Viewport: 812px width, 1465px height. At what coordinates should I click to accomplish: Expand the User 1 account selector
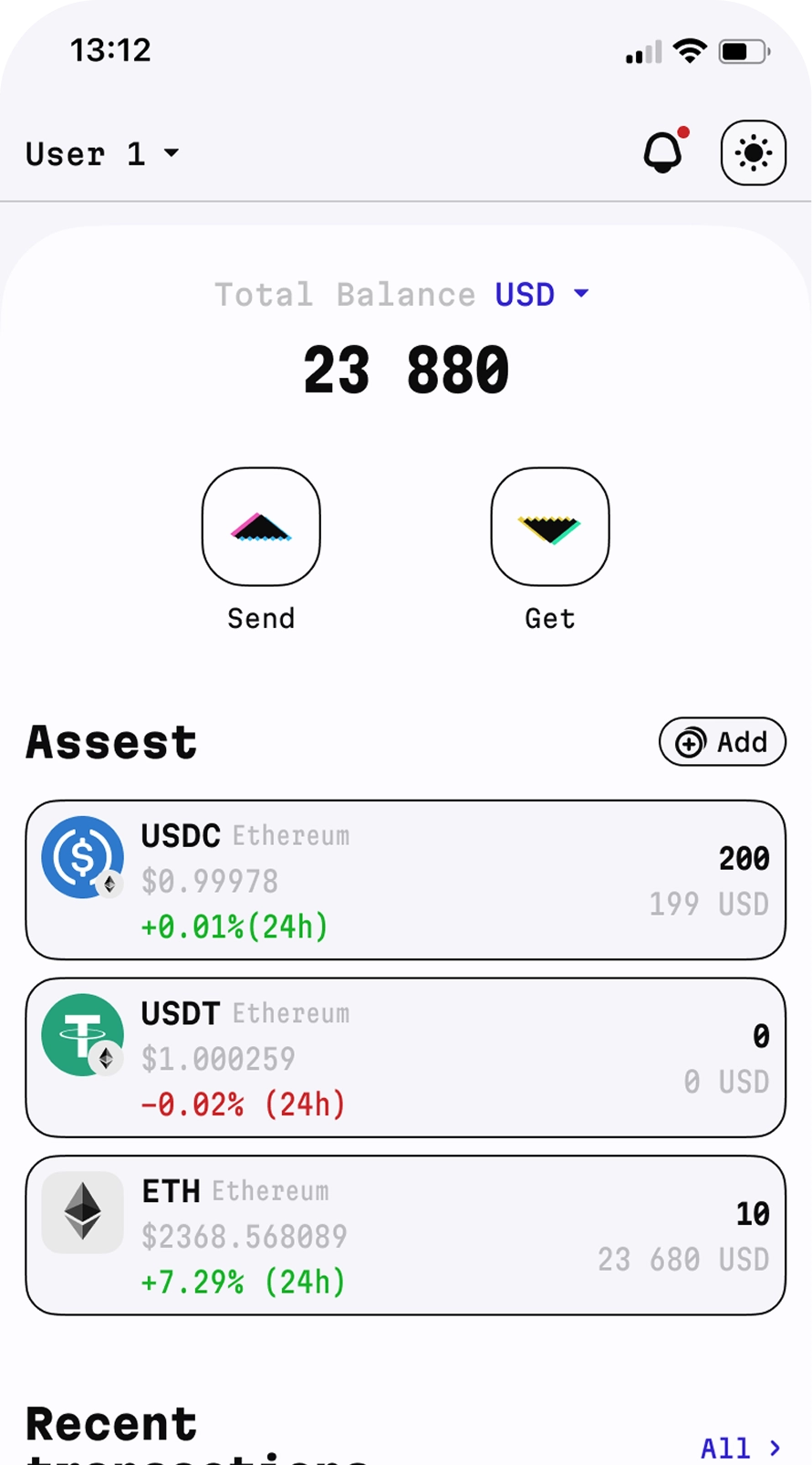(x=102, y=152)
